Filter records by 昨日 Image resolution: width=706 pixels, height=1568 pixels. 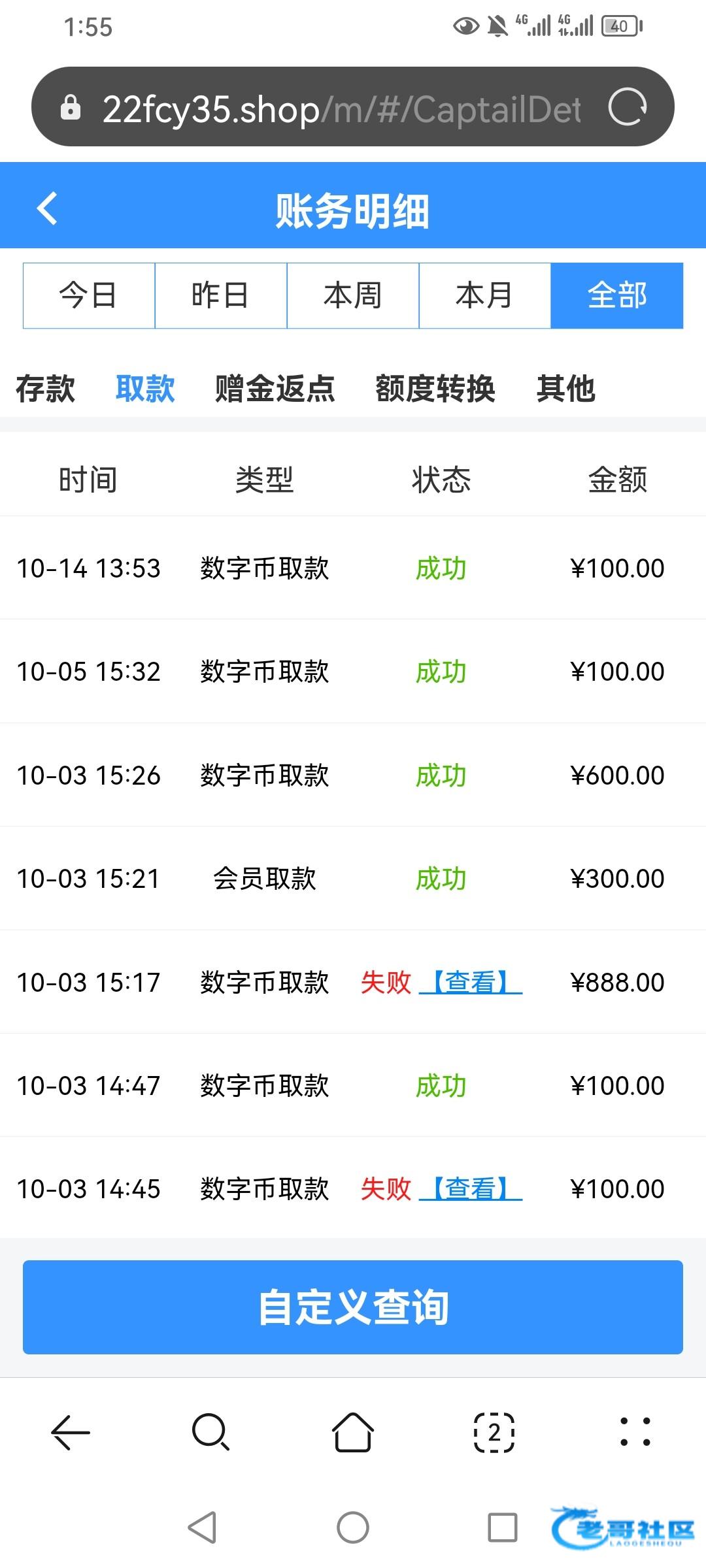pyautogui.click(x=221, y=295)
